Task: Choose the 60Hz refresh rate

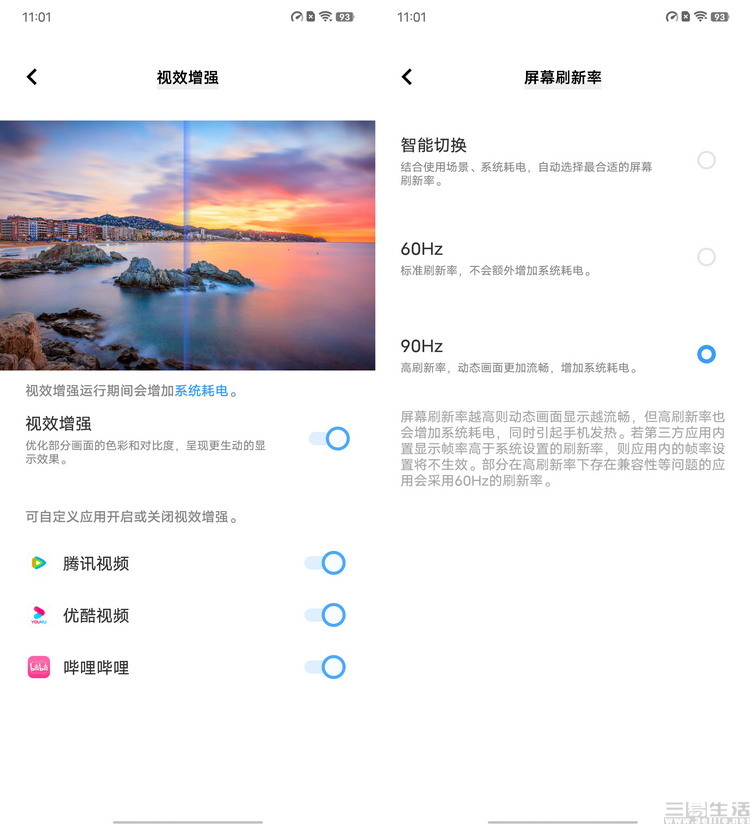Action: click(706, 257)
